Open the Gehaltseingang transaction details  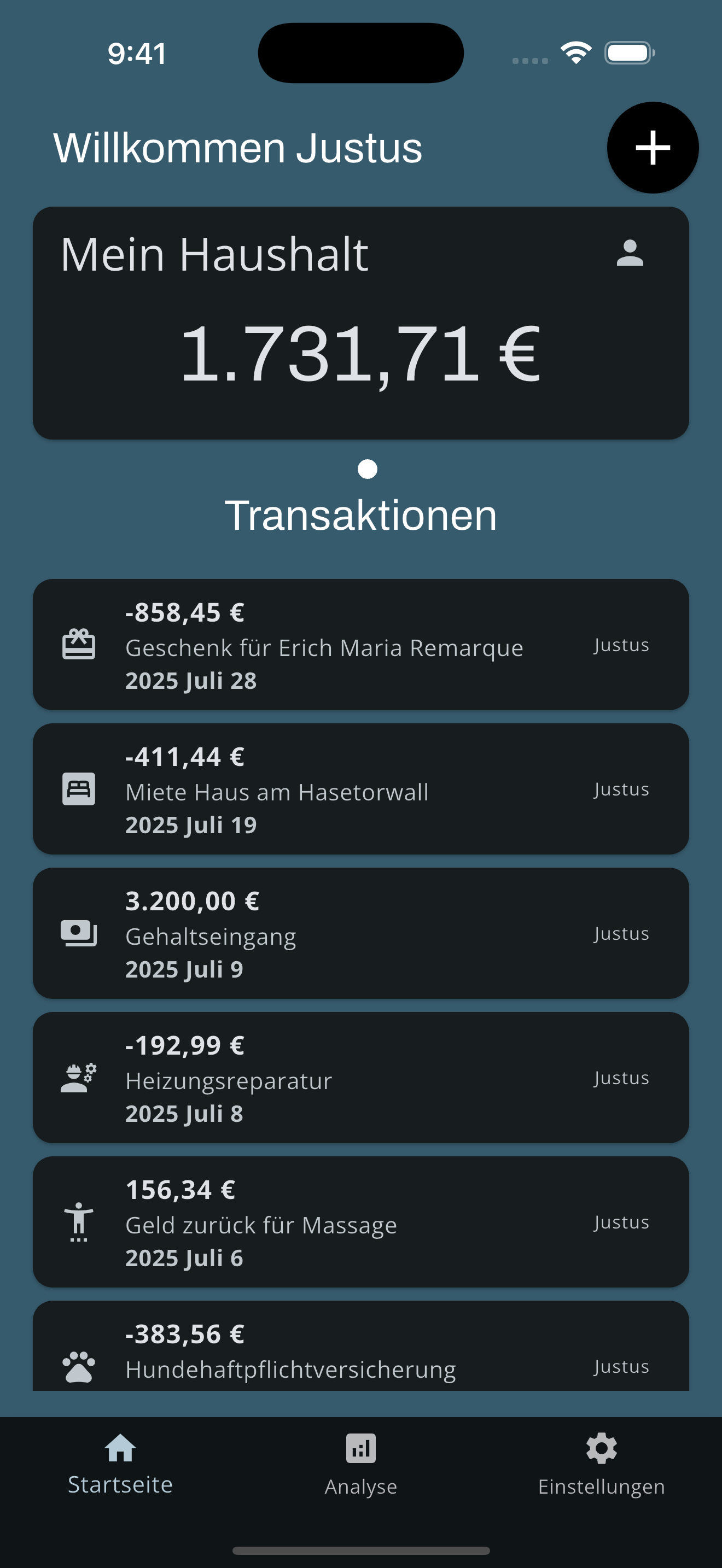click(360, 933)
